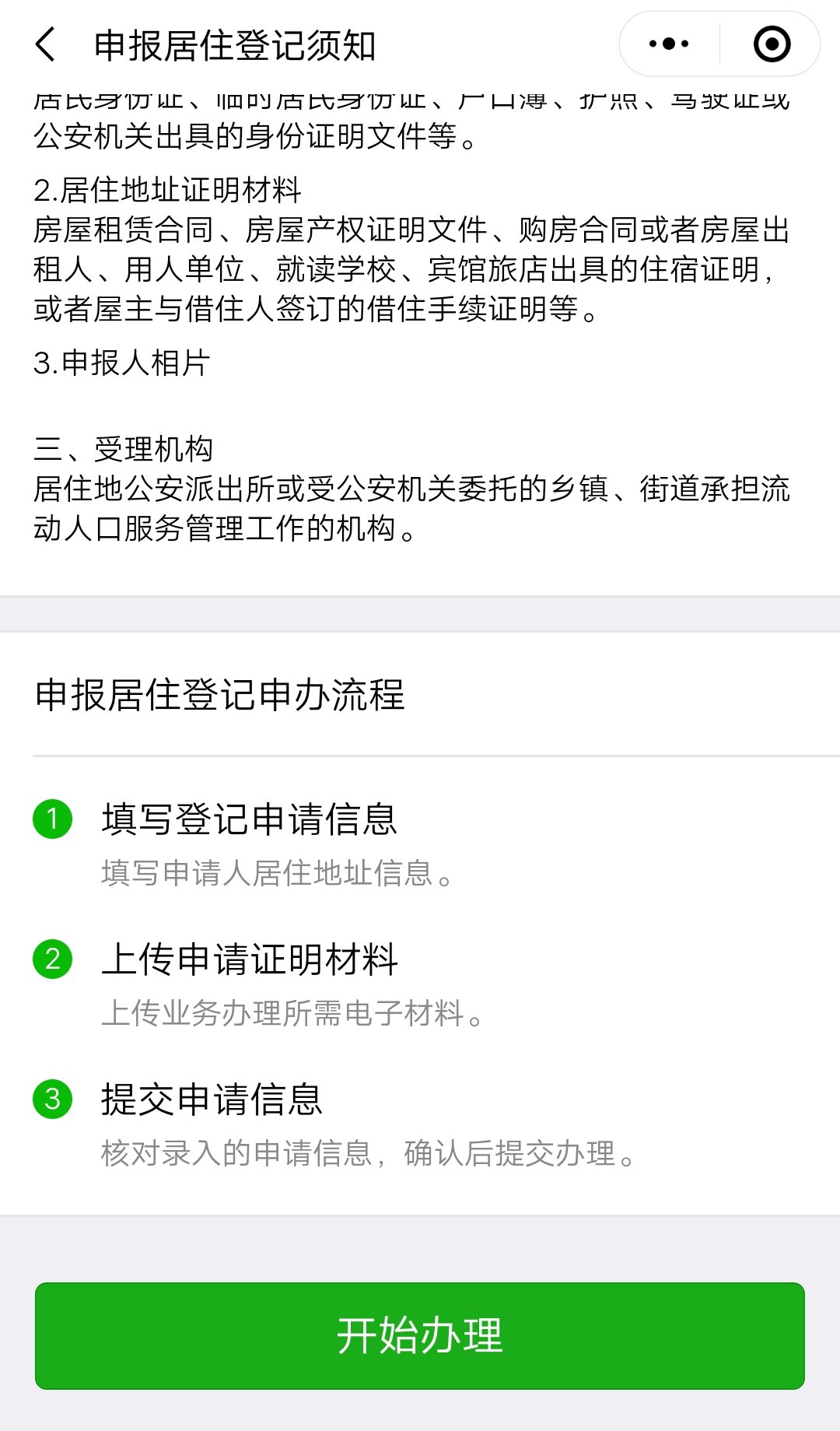Tap the 开始办理 button
This screenshot has width=840, height=1431.
tap(420, 1335)
